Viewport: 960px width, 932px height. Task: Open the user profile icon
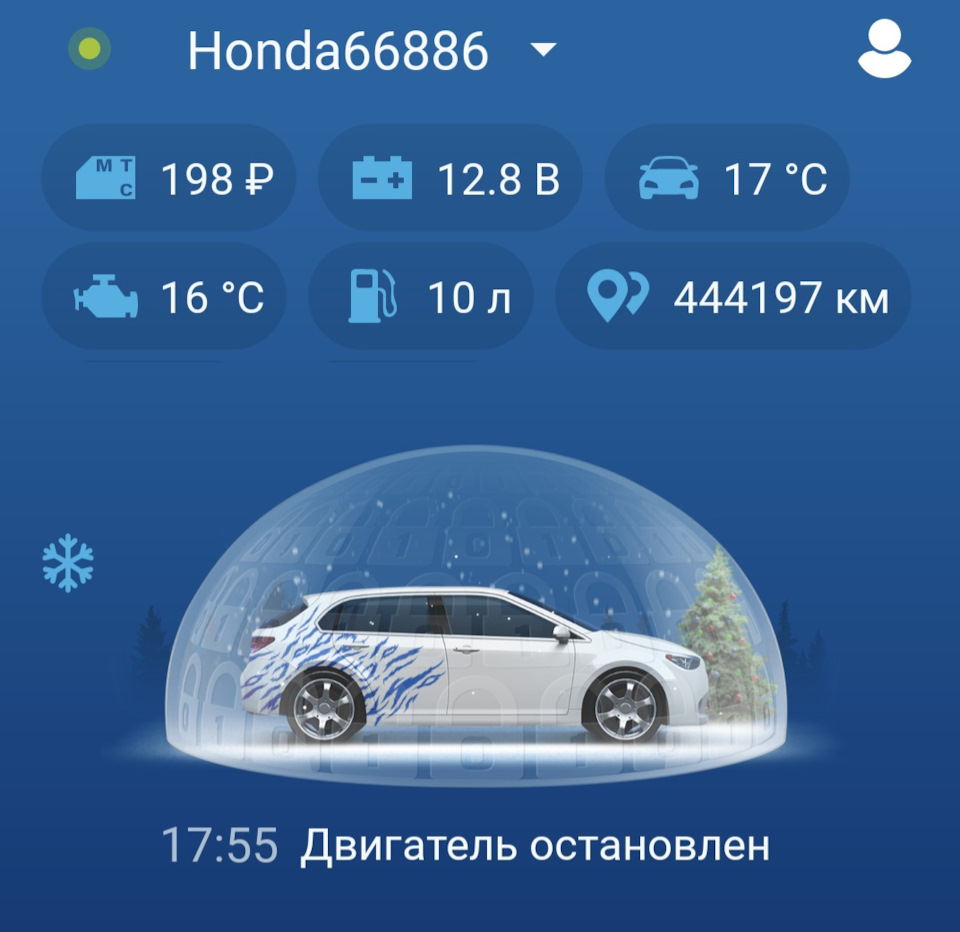(884, 50)
